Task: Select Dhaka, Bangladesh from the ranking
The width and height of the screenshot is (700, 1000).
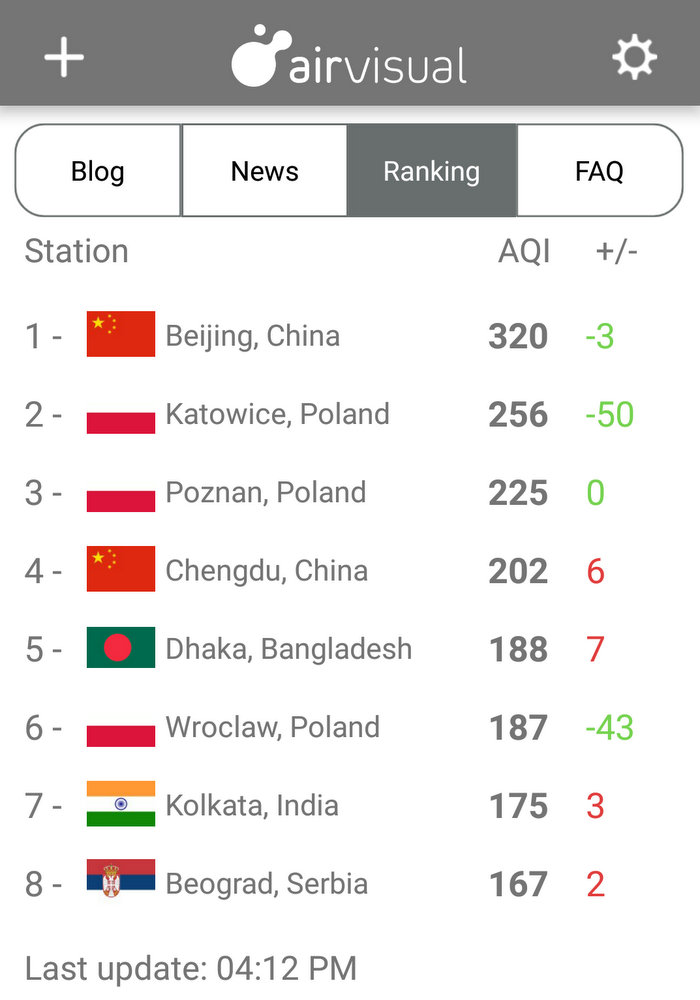Action: click(288, 649)
